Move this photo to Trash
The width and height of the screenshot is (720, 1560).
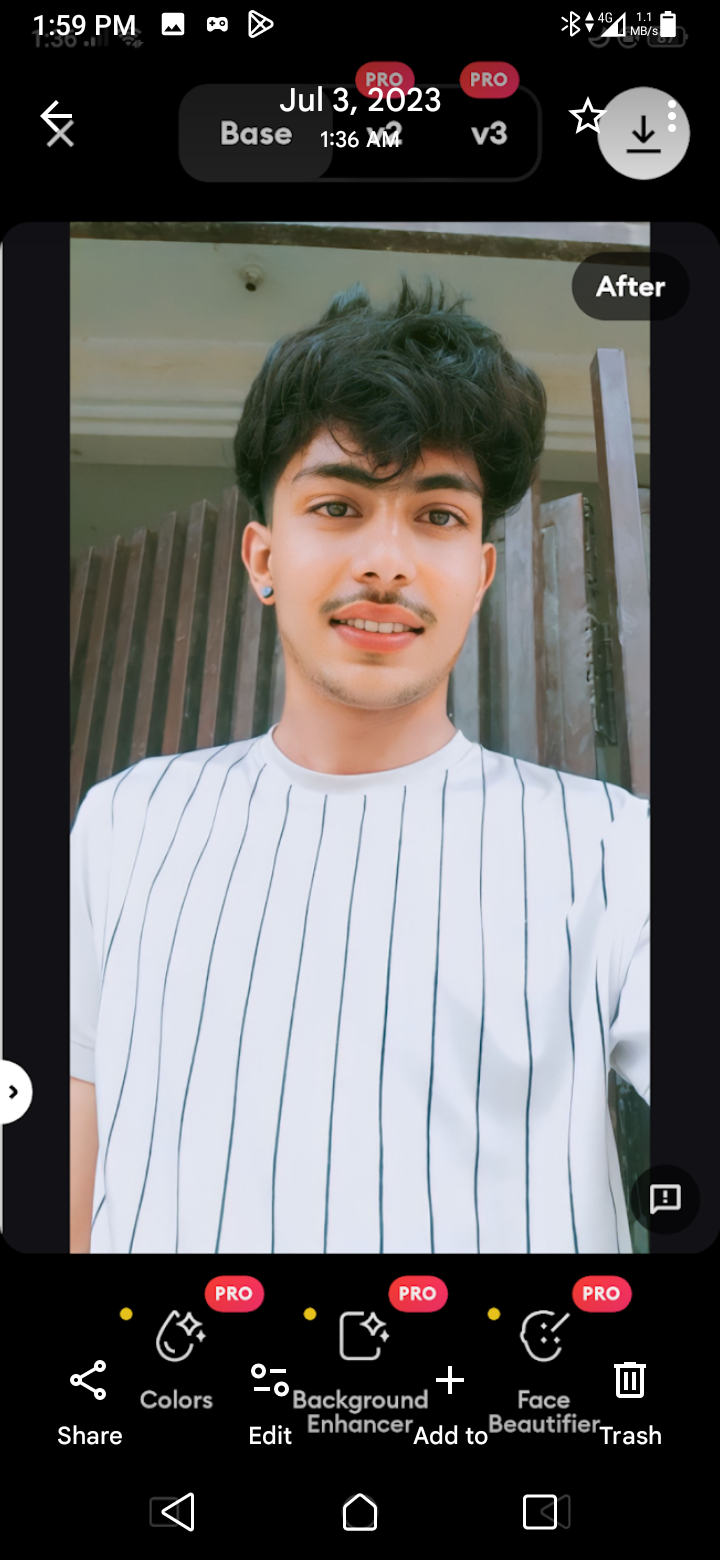click(x=630, y=1402)
